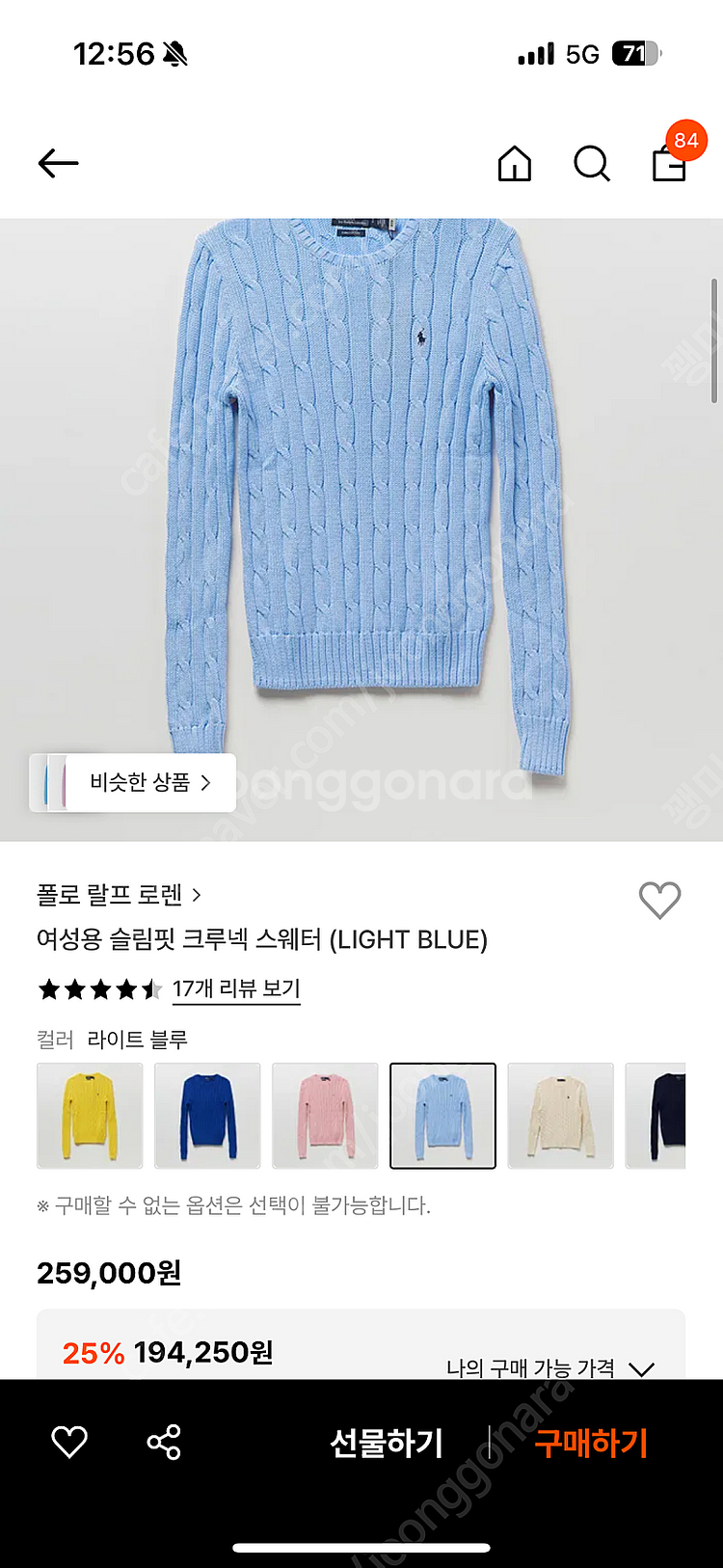This screenshot has height=1568, width=723.
Task: Tap the main light blue sweater photo
Action: [361, 482]
